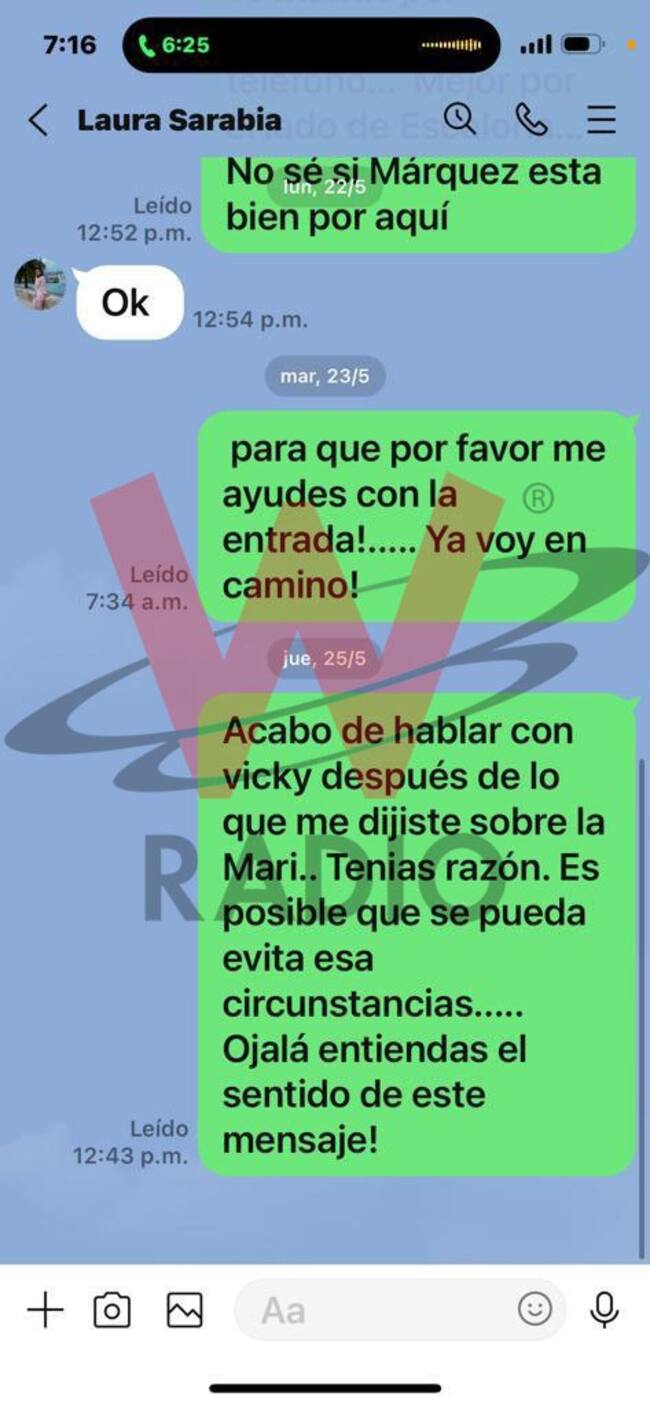Go back from Laura Sarabia chat

38,121
